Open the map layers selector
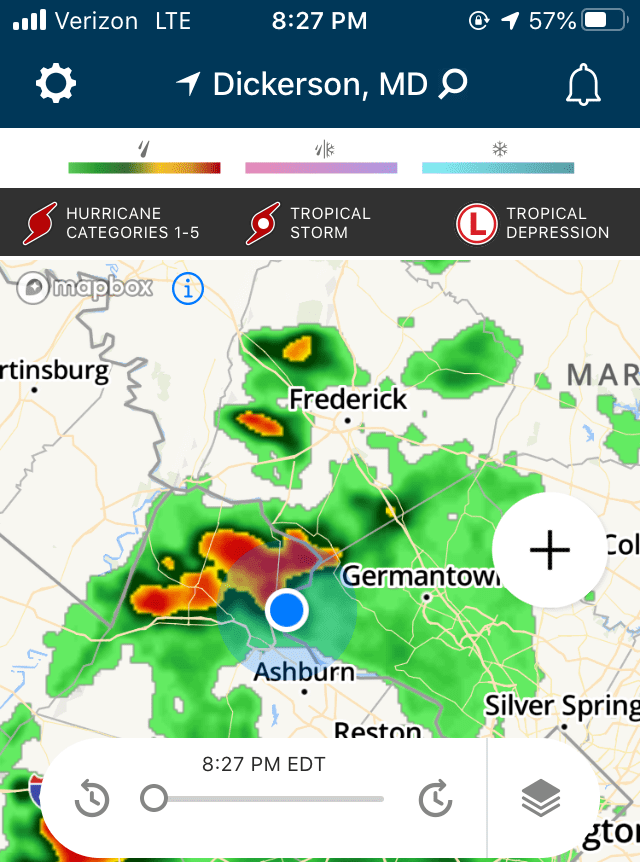Image resolution: width=640 pixels, height=862 pixels. pyautogui.click(x=541, y=798)
